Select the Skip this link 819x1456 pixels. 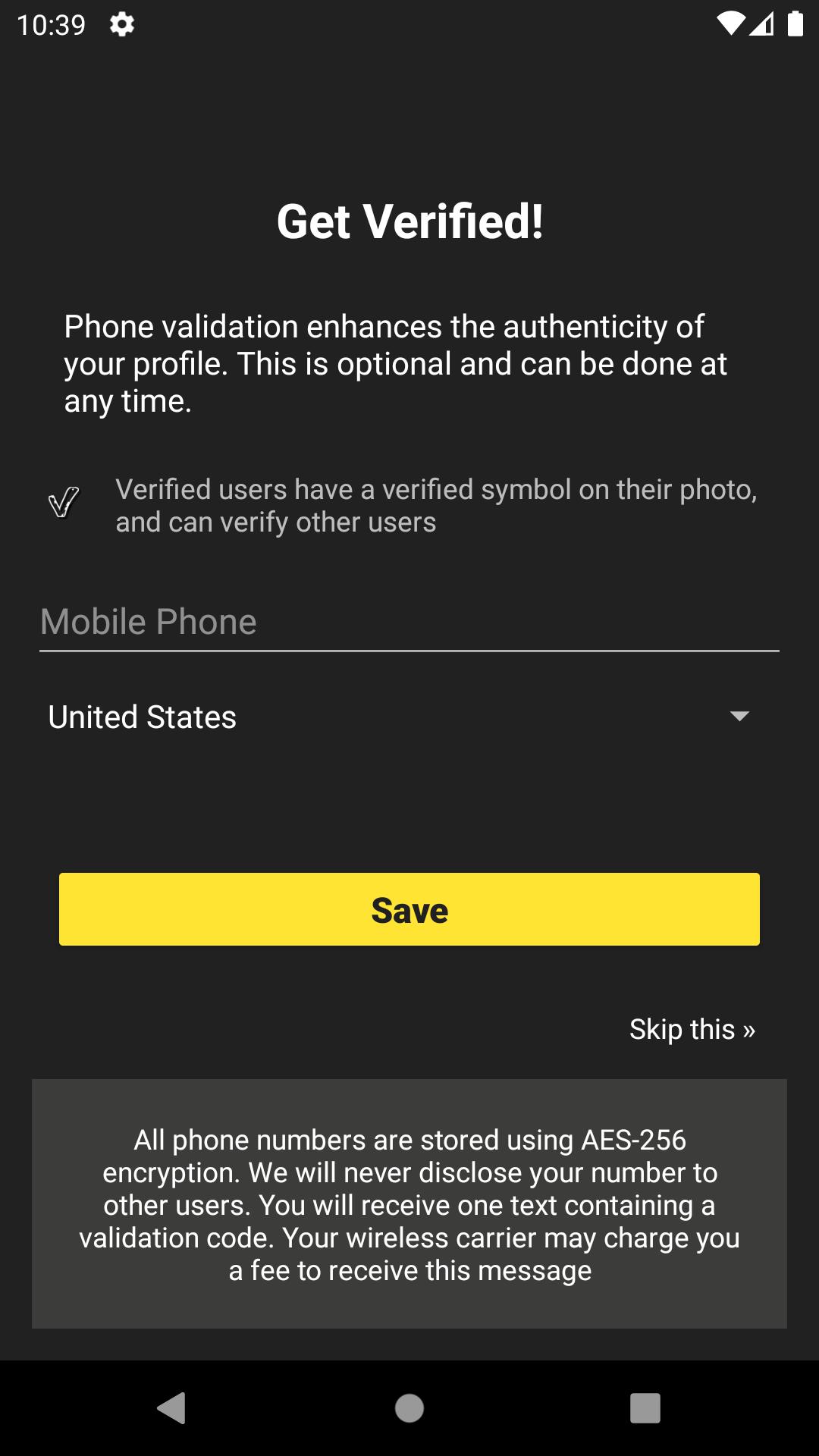pos(692,1029)
